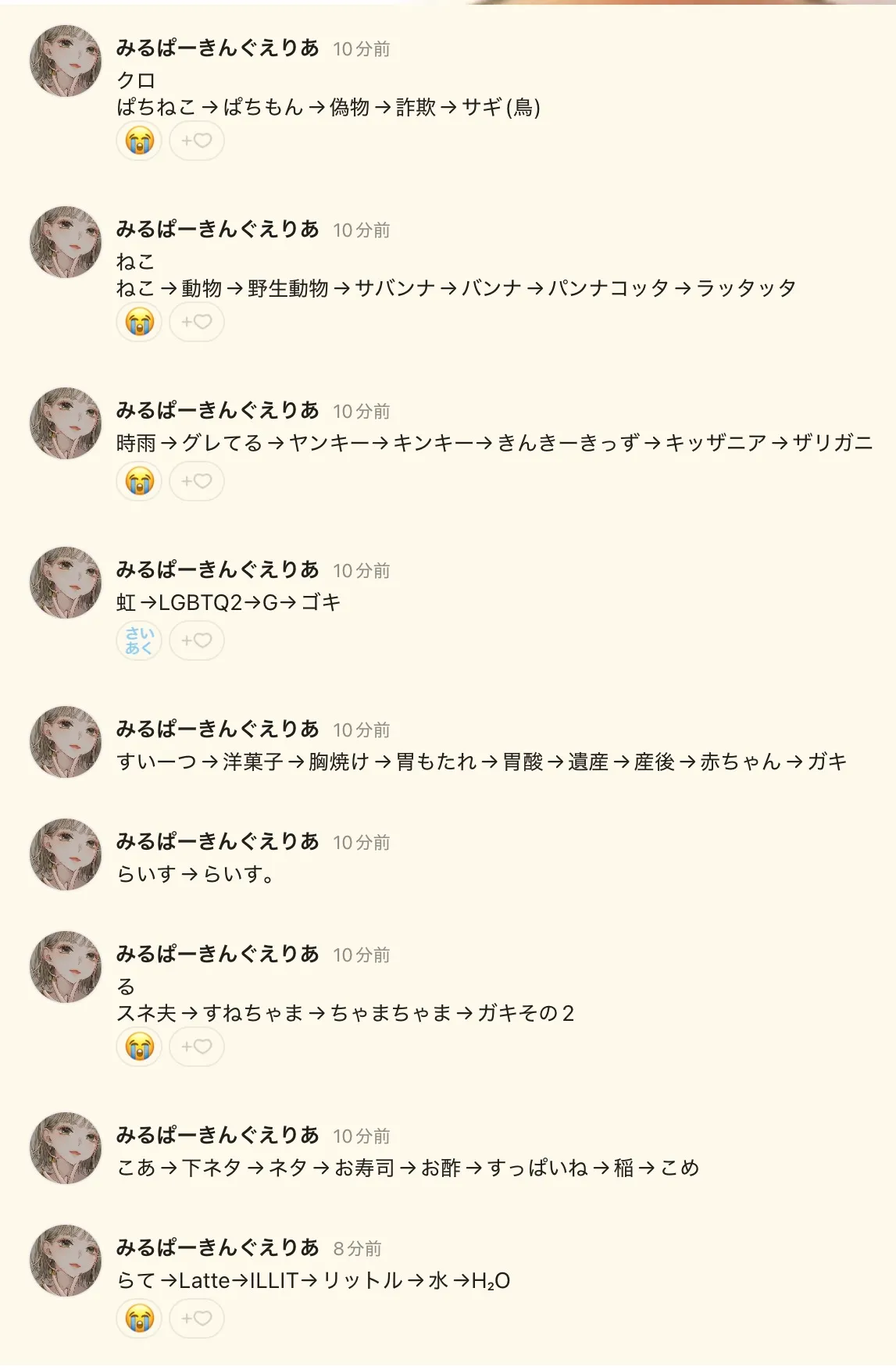Viewport: 896px width, 1370px height.
Task: Tap the crying reaction under the ガキその2 comment
Action: click(139, 1047)
